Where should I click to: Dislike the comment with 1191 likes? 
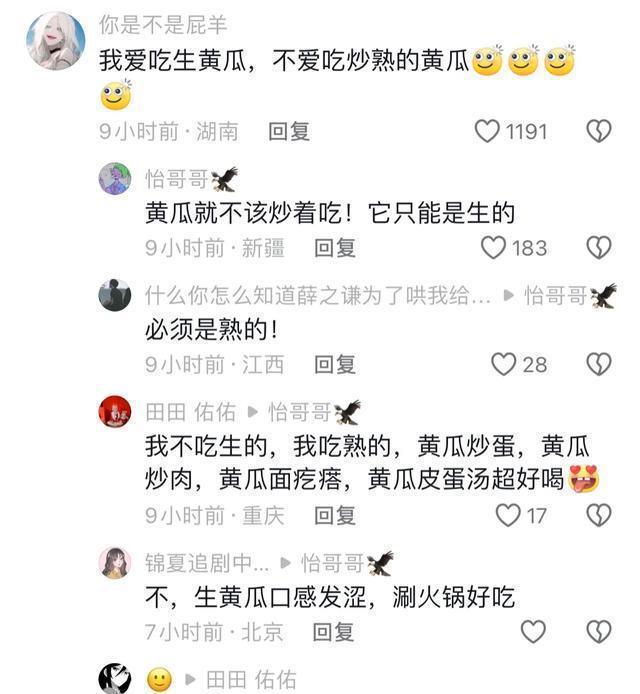click(598, 131)
